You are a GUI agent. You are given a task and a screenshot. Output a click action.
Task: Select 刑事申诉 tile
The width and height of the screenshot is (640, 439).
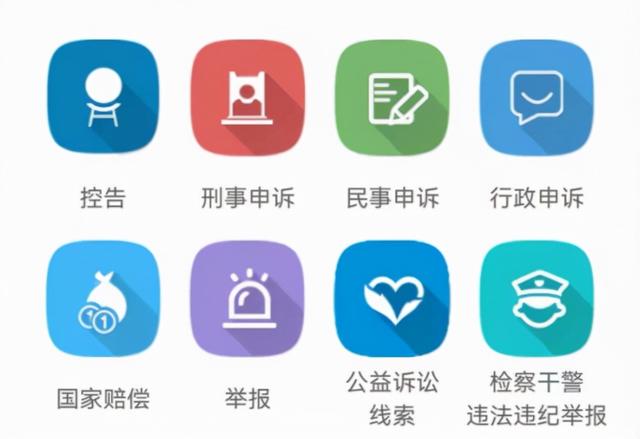[247, 98]
